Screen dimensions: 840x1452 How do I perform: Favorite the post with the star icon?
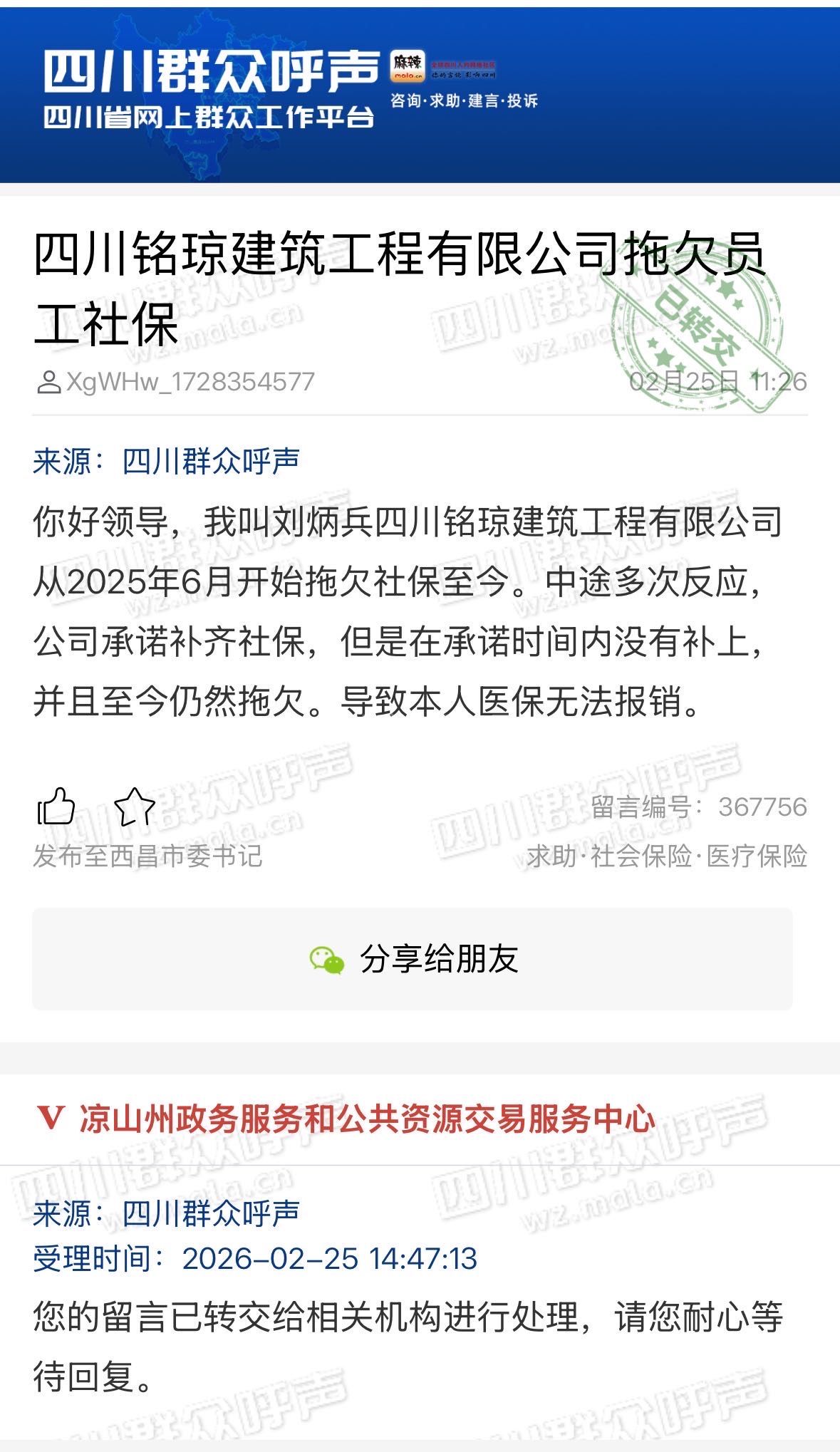(x=135, y=806)
